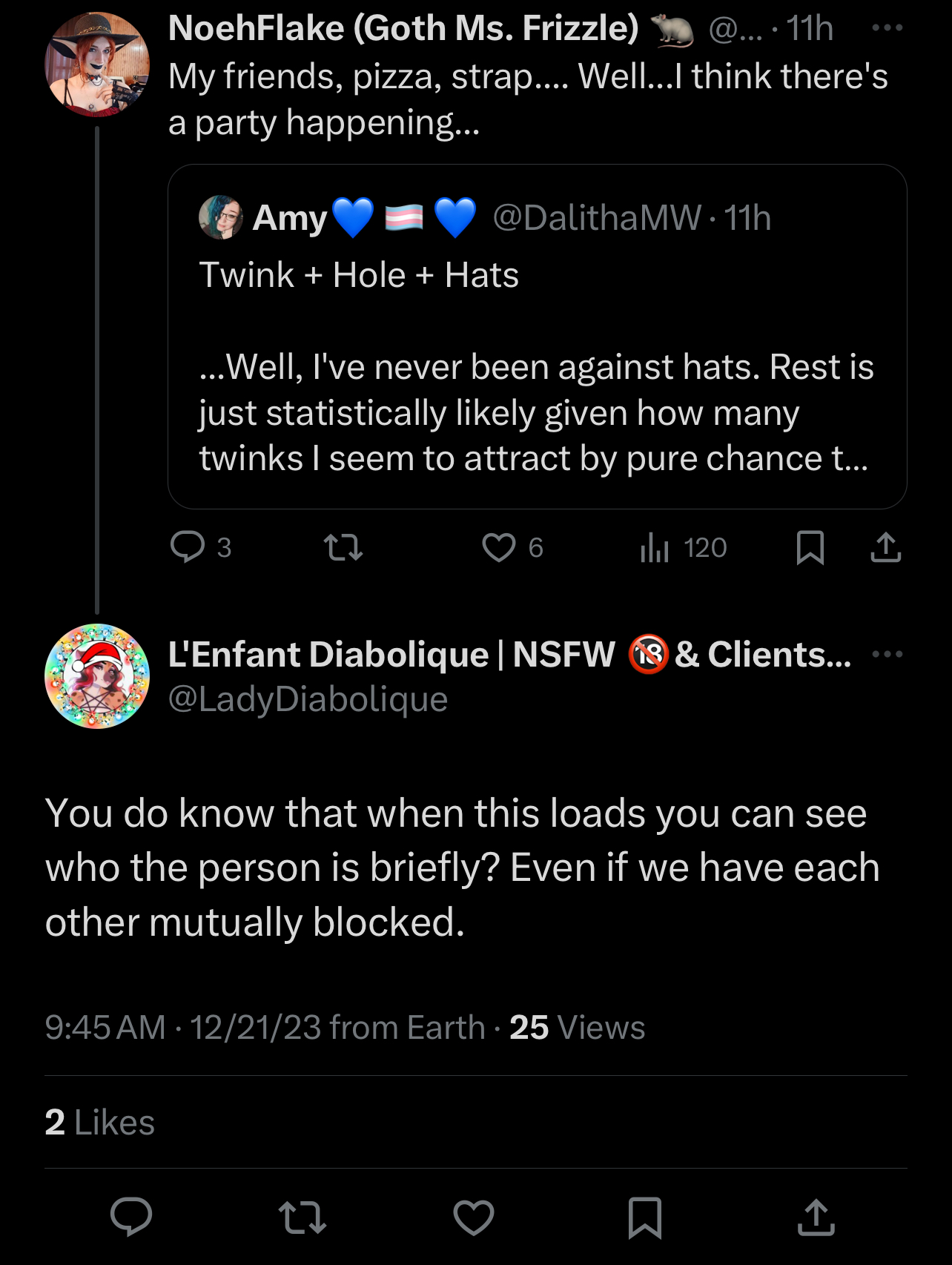952x1265 pixels.
Task: Like NoehFlake's tweet
Action: tap(499, 547)
